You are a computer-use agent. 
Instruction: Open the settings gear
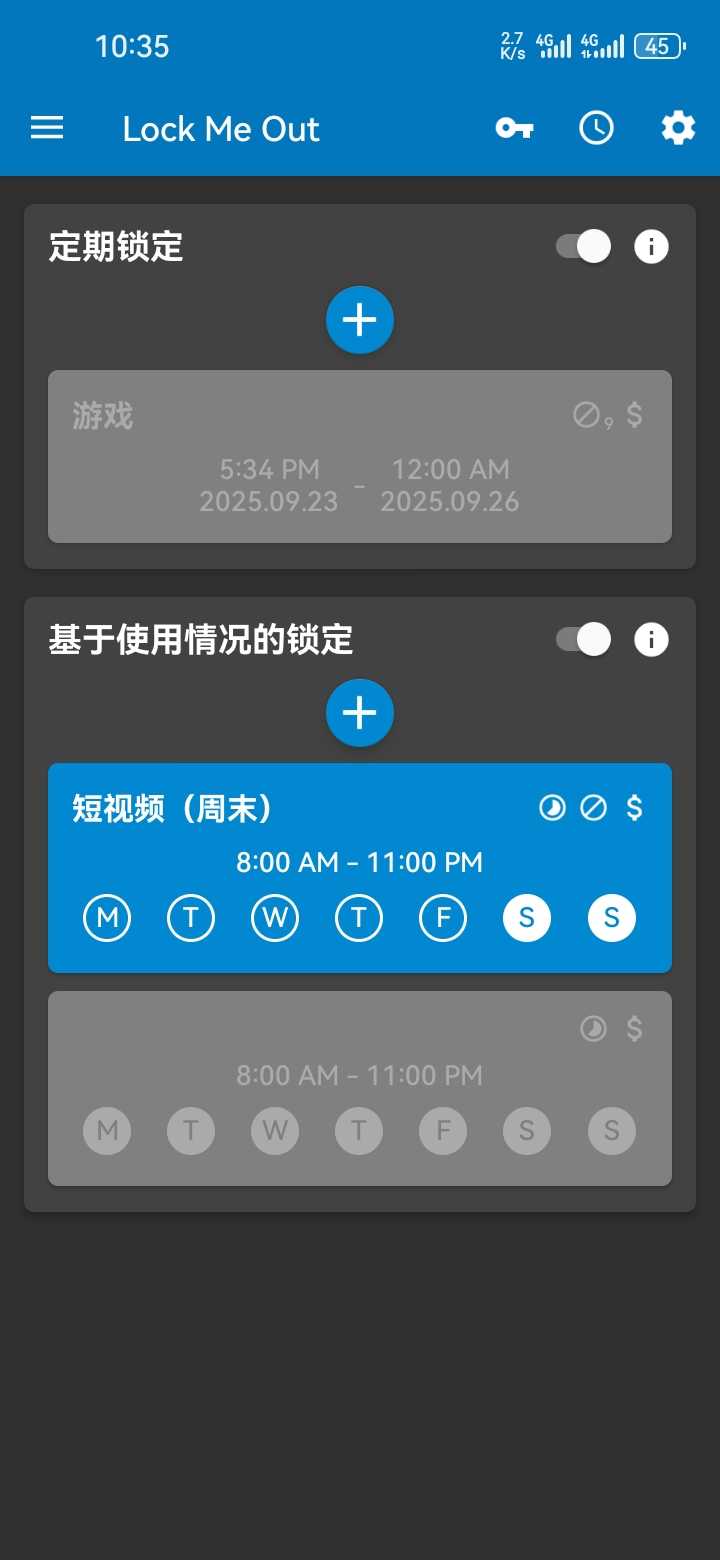tap(678, 128)
